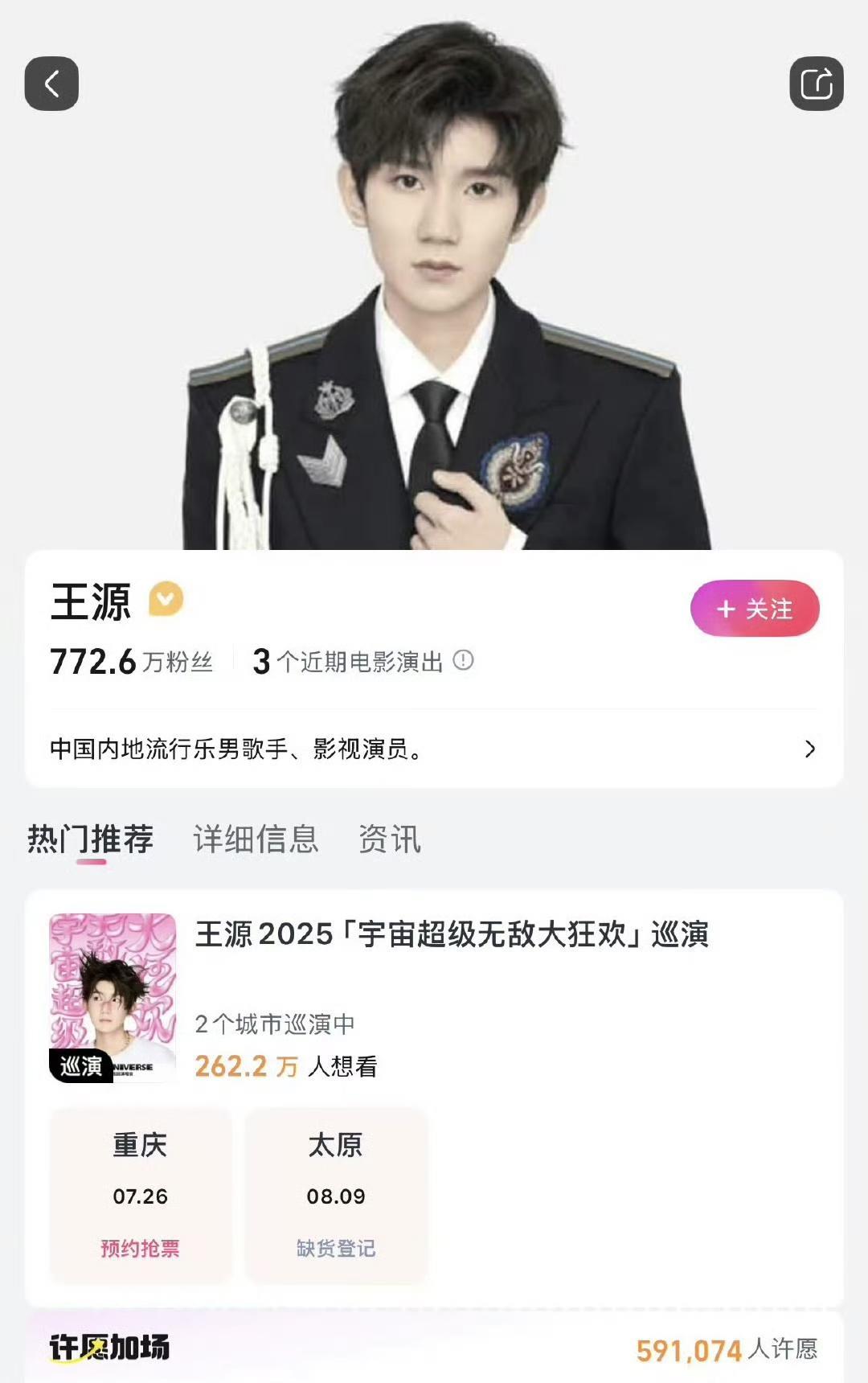This screenshot has height=1383, width=868.
Task: Follow the artist with 关注 button
Action: click(754, 609)
